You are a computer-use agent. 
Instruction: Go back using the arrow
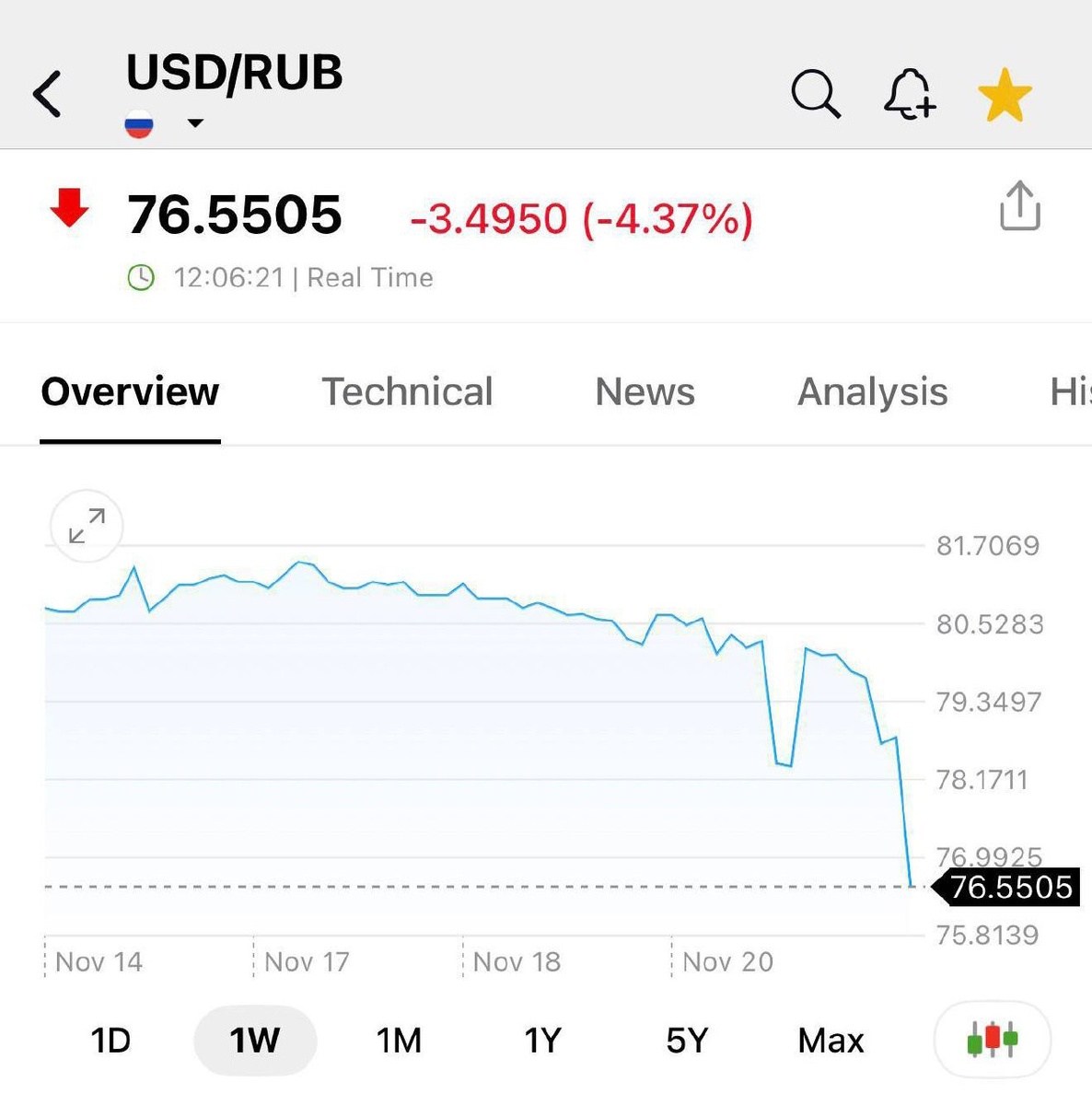pos(47,94)
